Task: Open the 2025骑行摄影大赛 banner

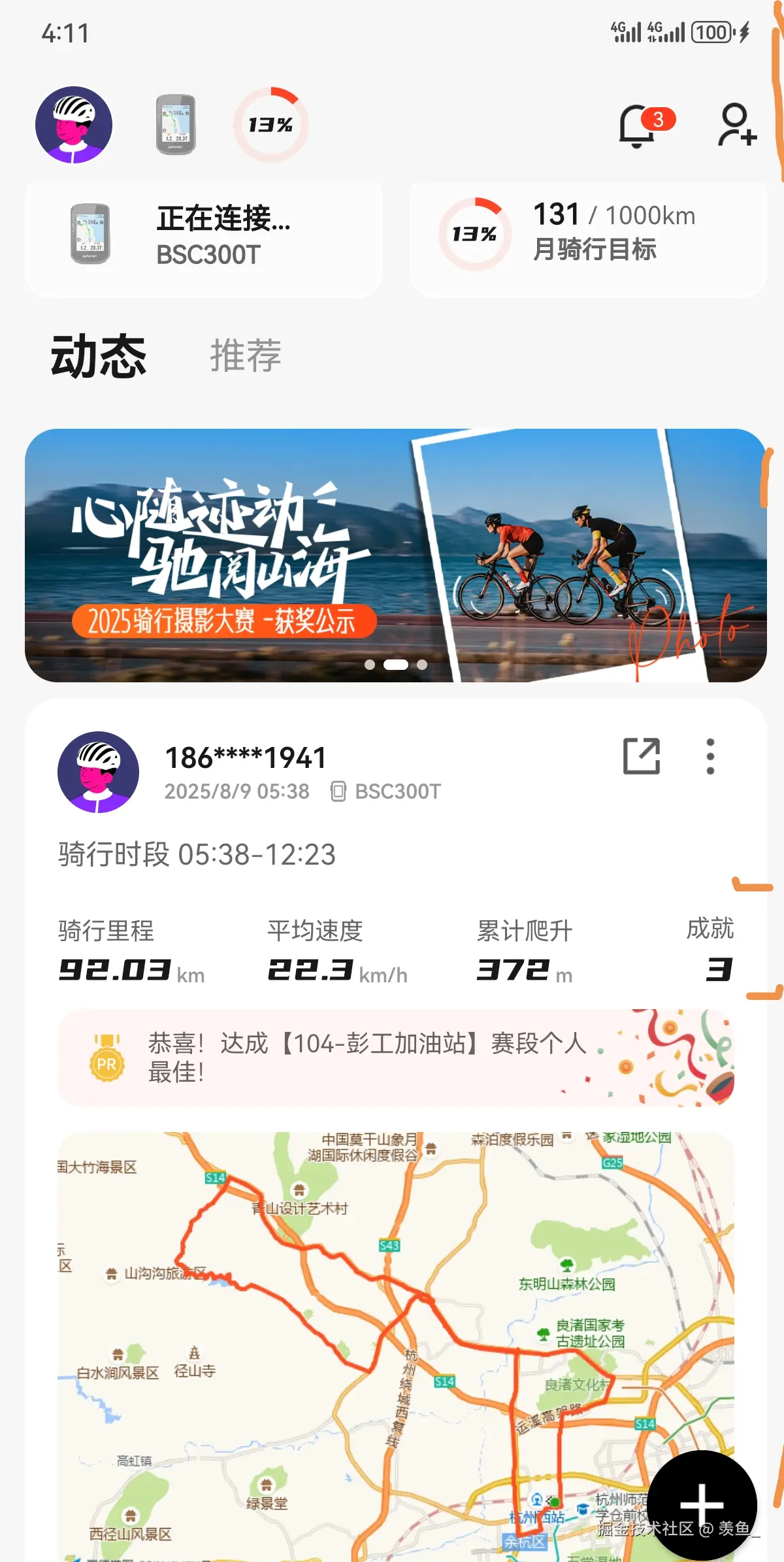Action: point(395,555)
